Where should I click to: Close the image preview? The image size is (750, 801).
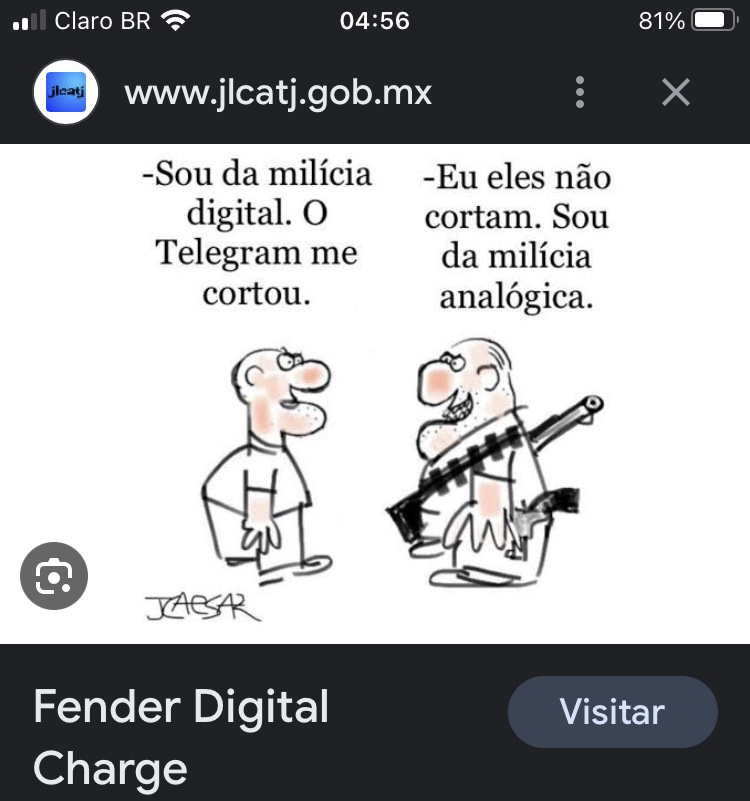tap(676, 93)
